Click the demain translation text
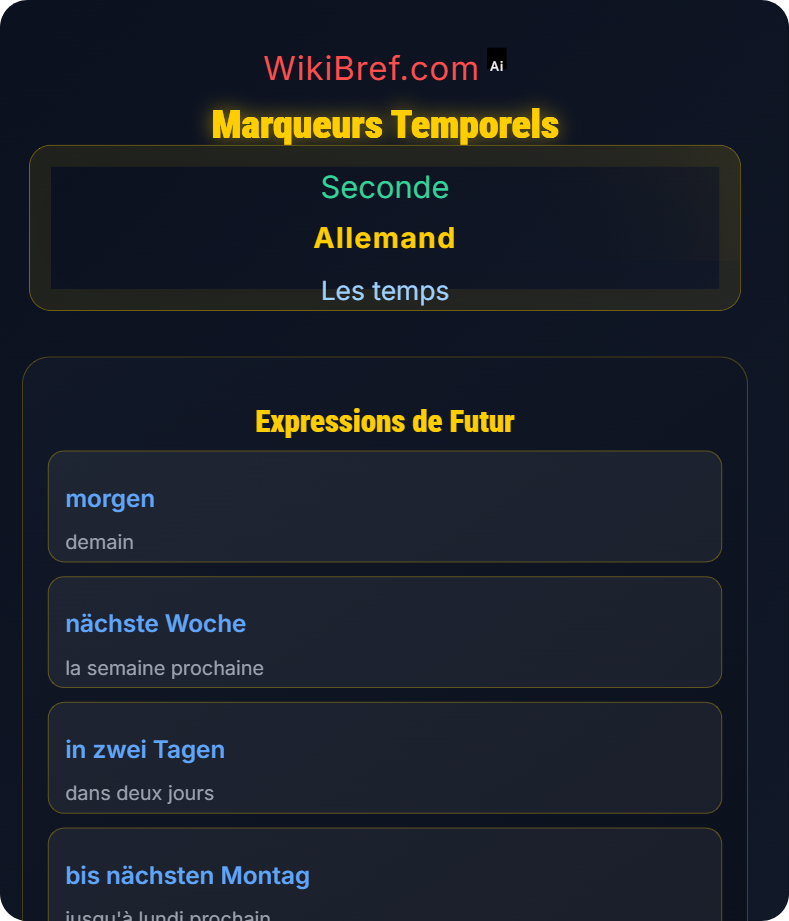Viewport: 789px width, 921px height. tap(100, 541)
